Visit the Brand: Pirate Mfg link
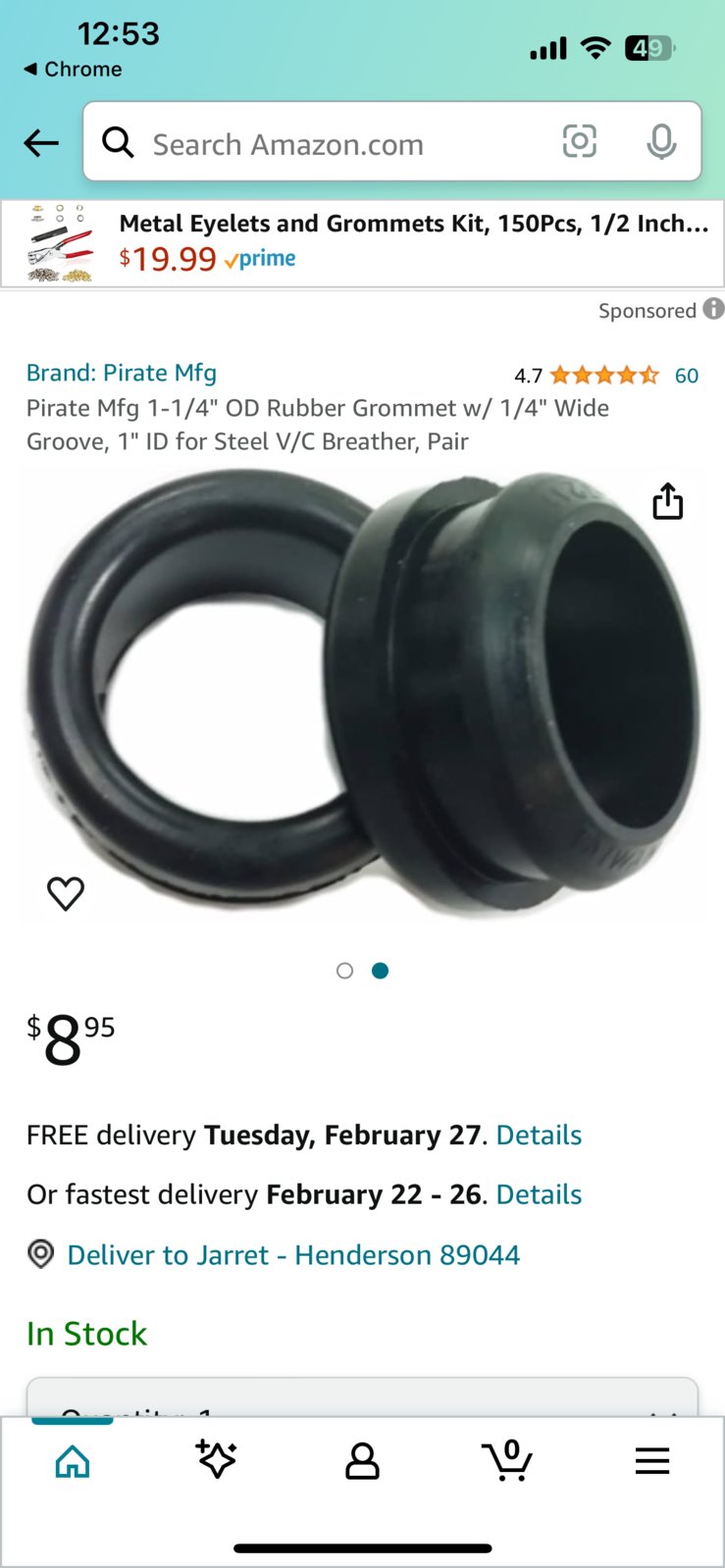This screenshot has width=725, height=1568. coord(122,373)
